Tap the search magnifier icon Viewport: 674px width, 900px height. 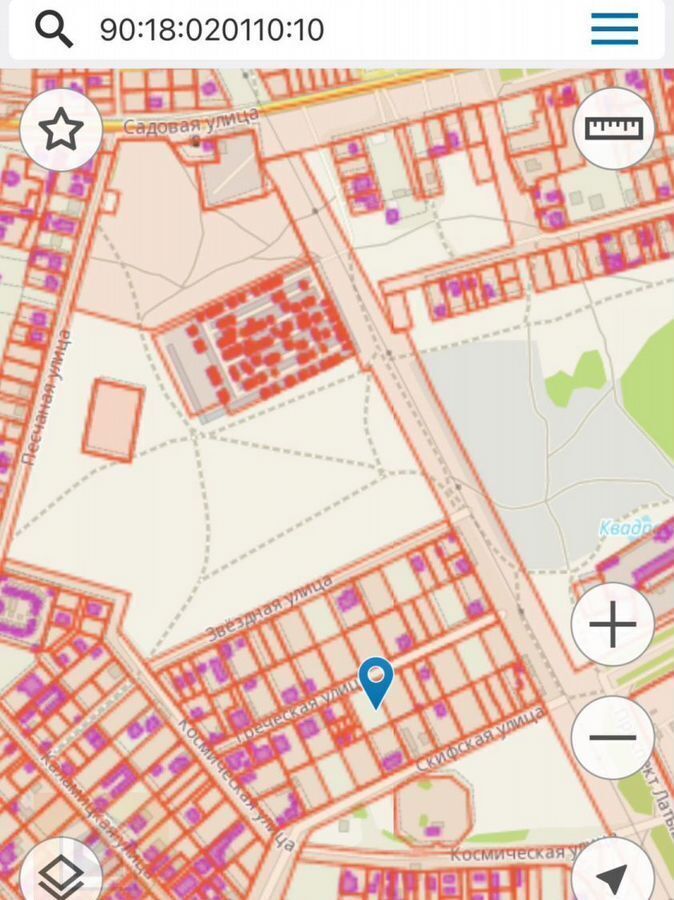point(54,29)
